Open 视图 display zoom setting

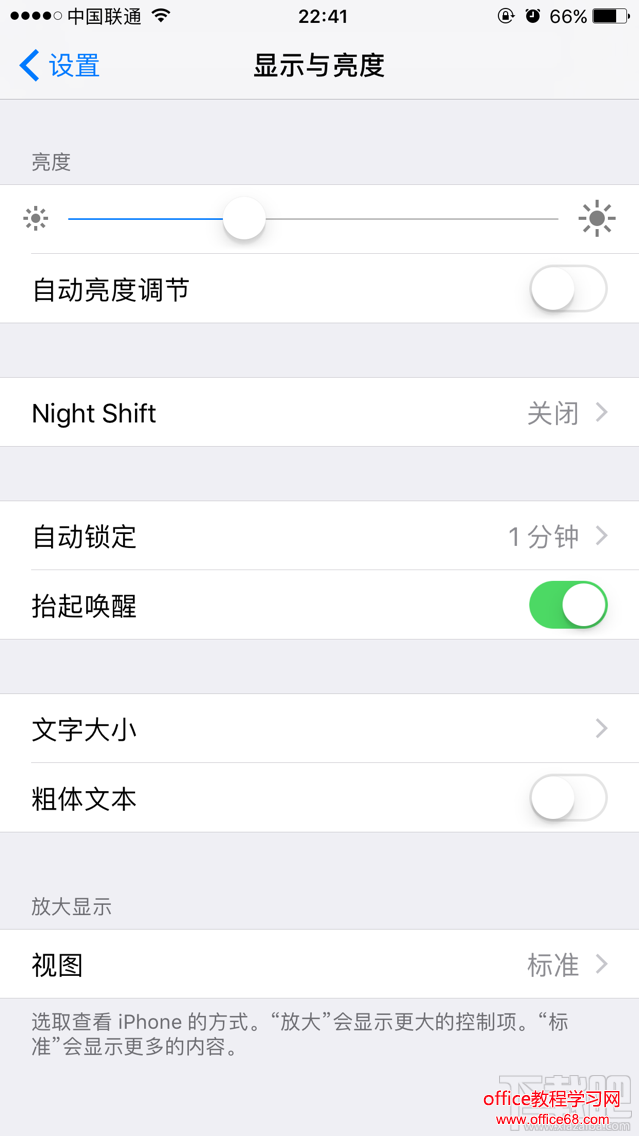pyautogui.click(x=319, y=965)
